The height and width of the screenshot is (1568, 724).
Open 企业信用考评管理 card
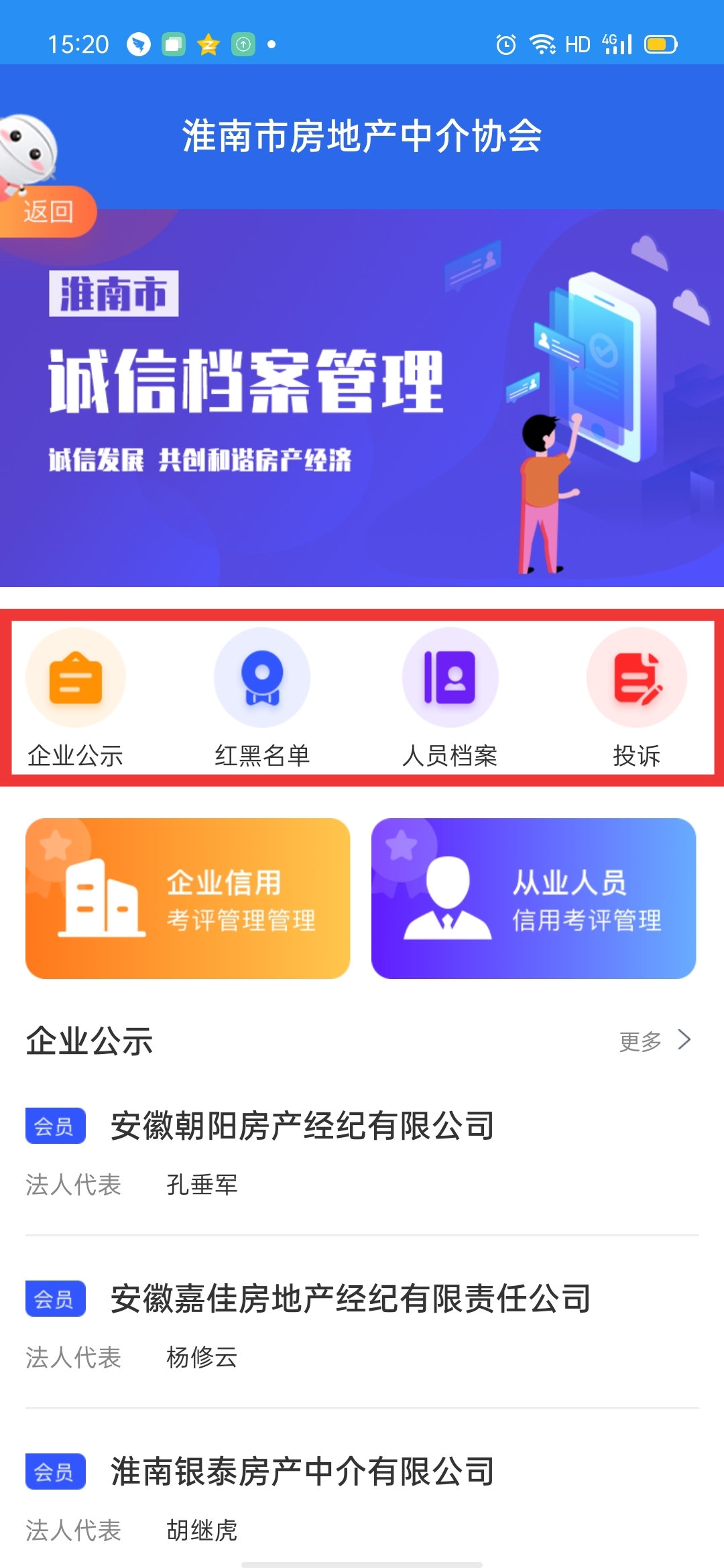pos(188,899)
